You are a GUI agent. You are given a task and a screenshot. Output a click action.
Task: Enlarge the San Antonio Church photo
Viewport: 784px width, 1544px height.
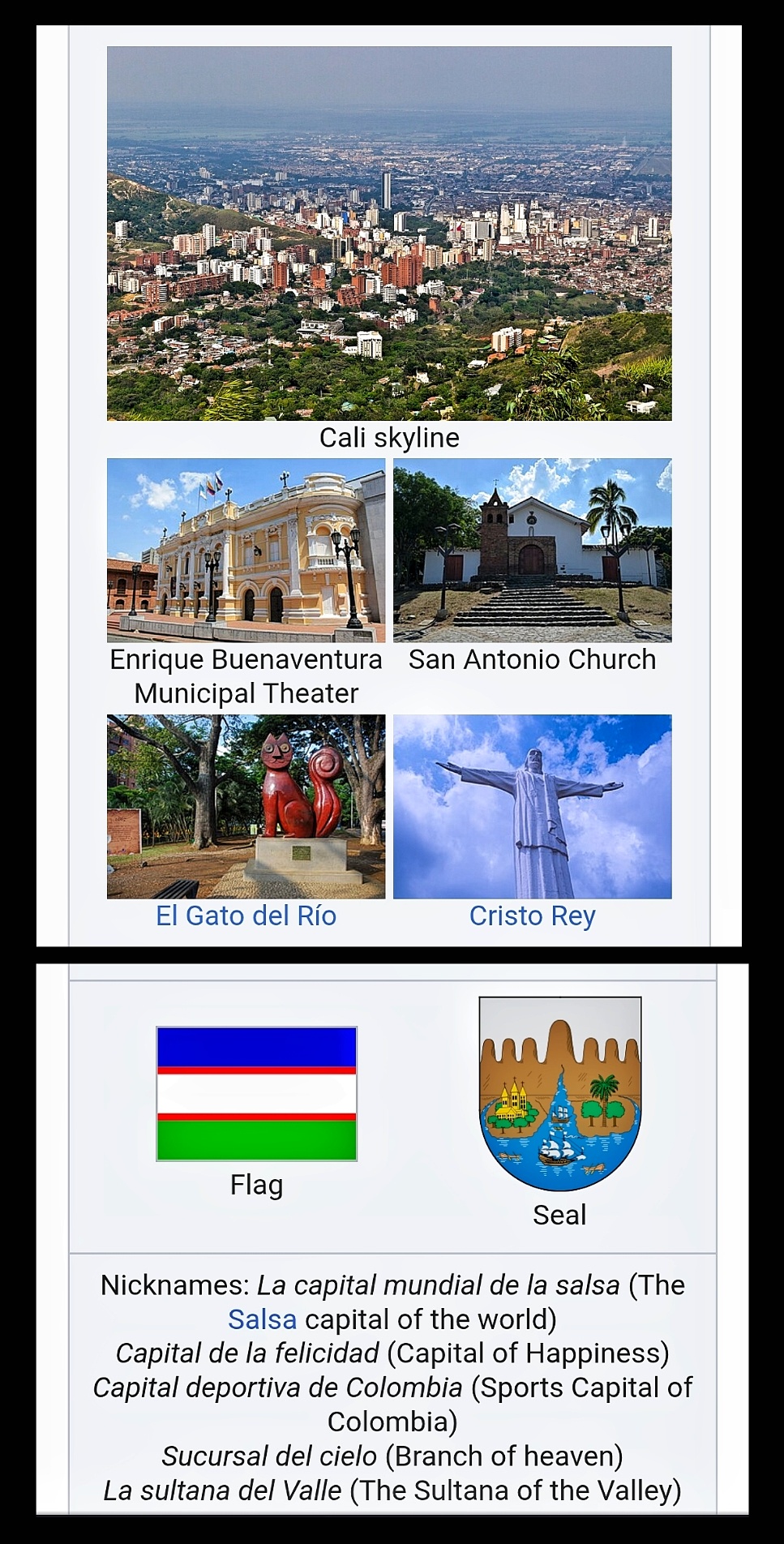pos(532,550)
